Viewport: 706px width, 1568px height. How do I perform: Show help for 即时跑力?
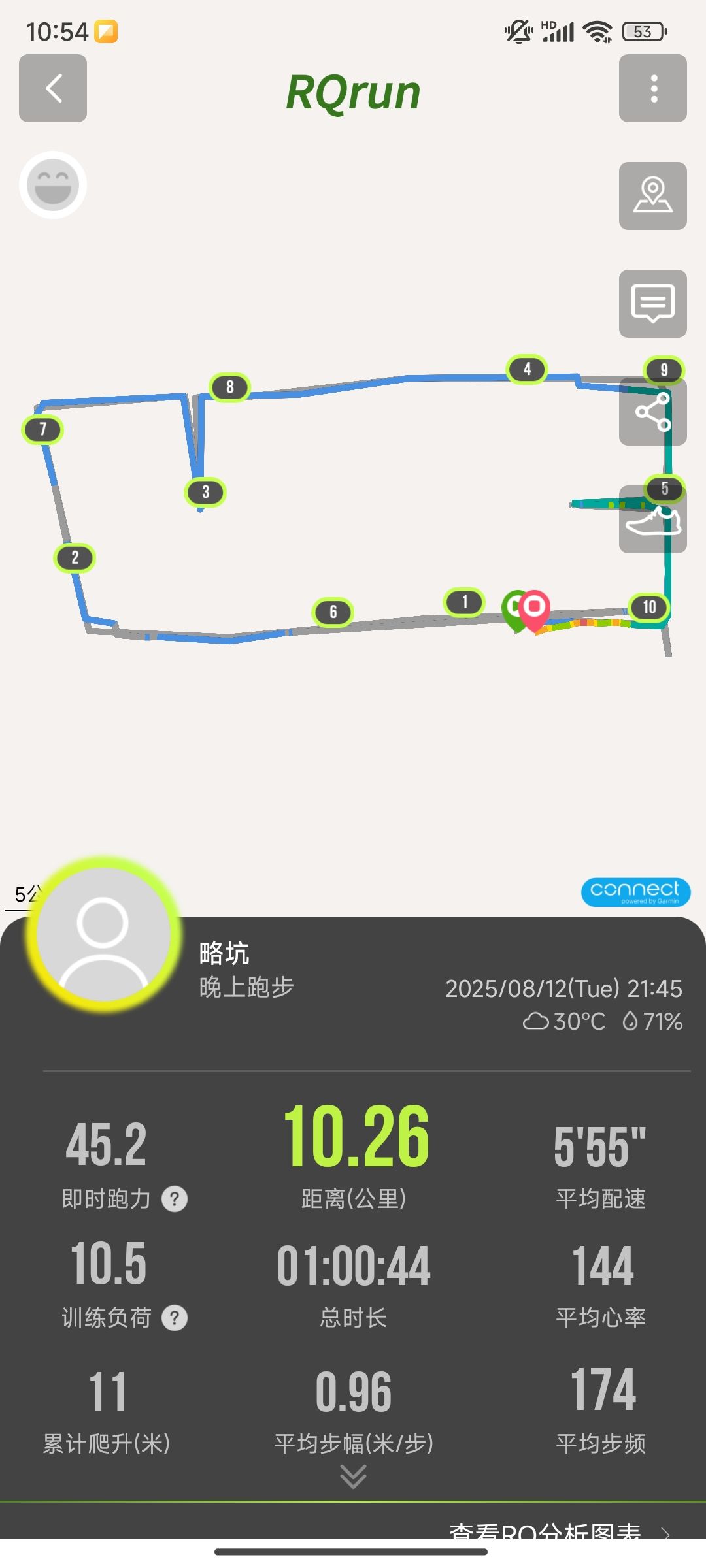tap(175, 1199)
